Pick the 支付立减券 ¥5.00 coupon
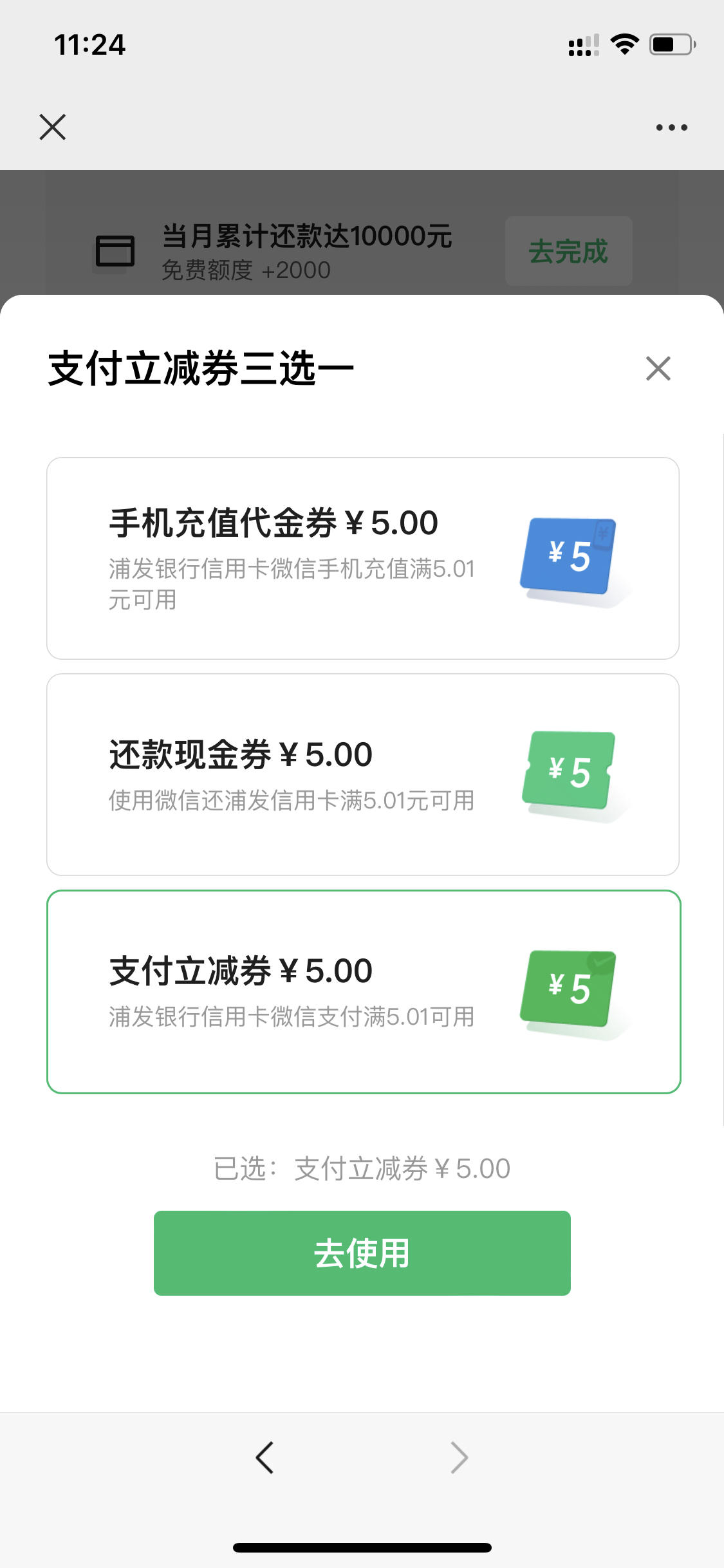Viewport: 724px width, 1568px height. [363, 991]
